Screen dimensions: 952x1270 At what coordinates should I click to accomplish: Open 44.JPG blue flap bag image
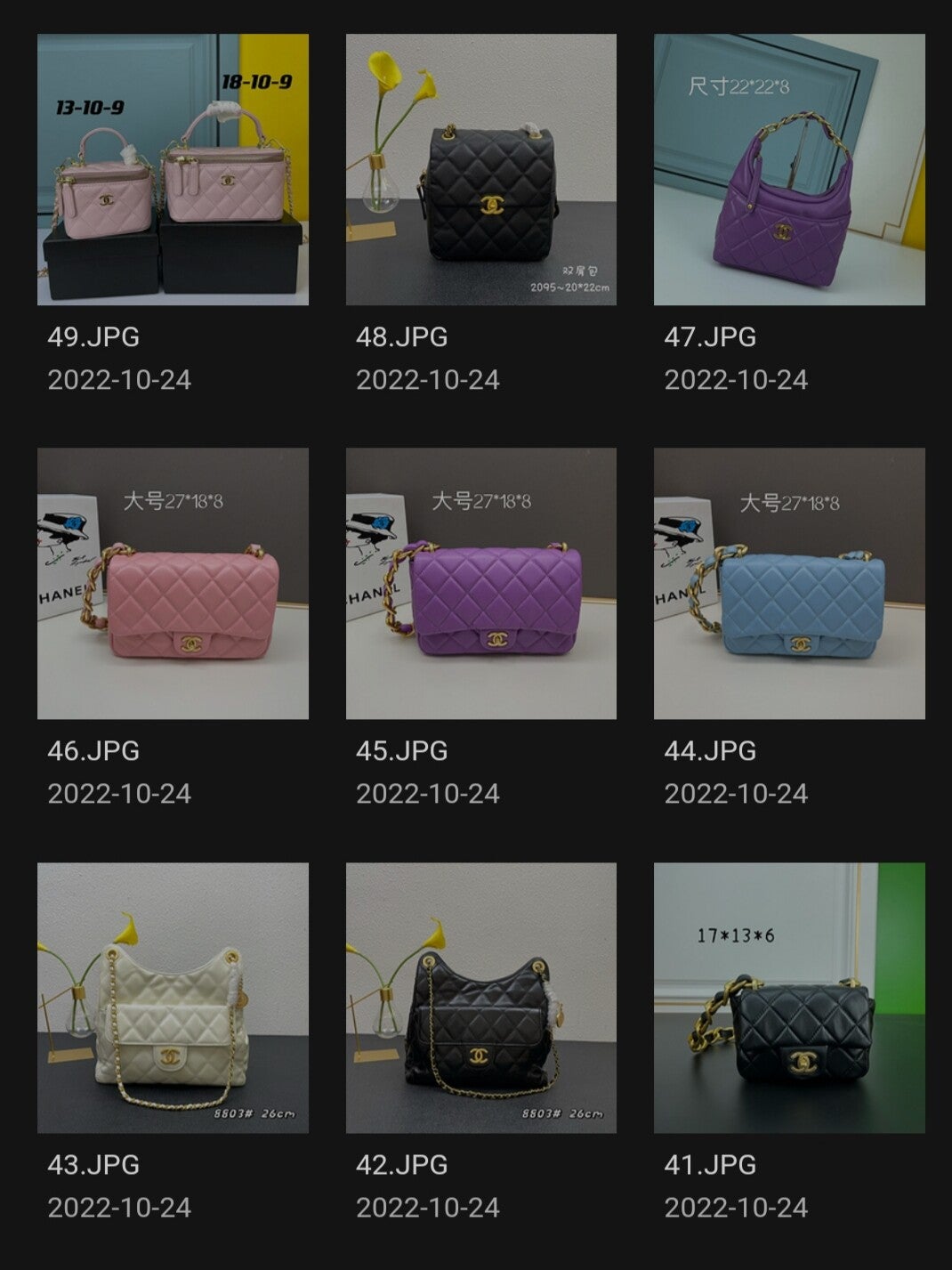(x=789, y=583)
